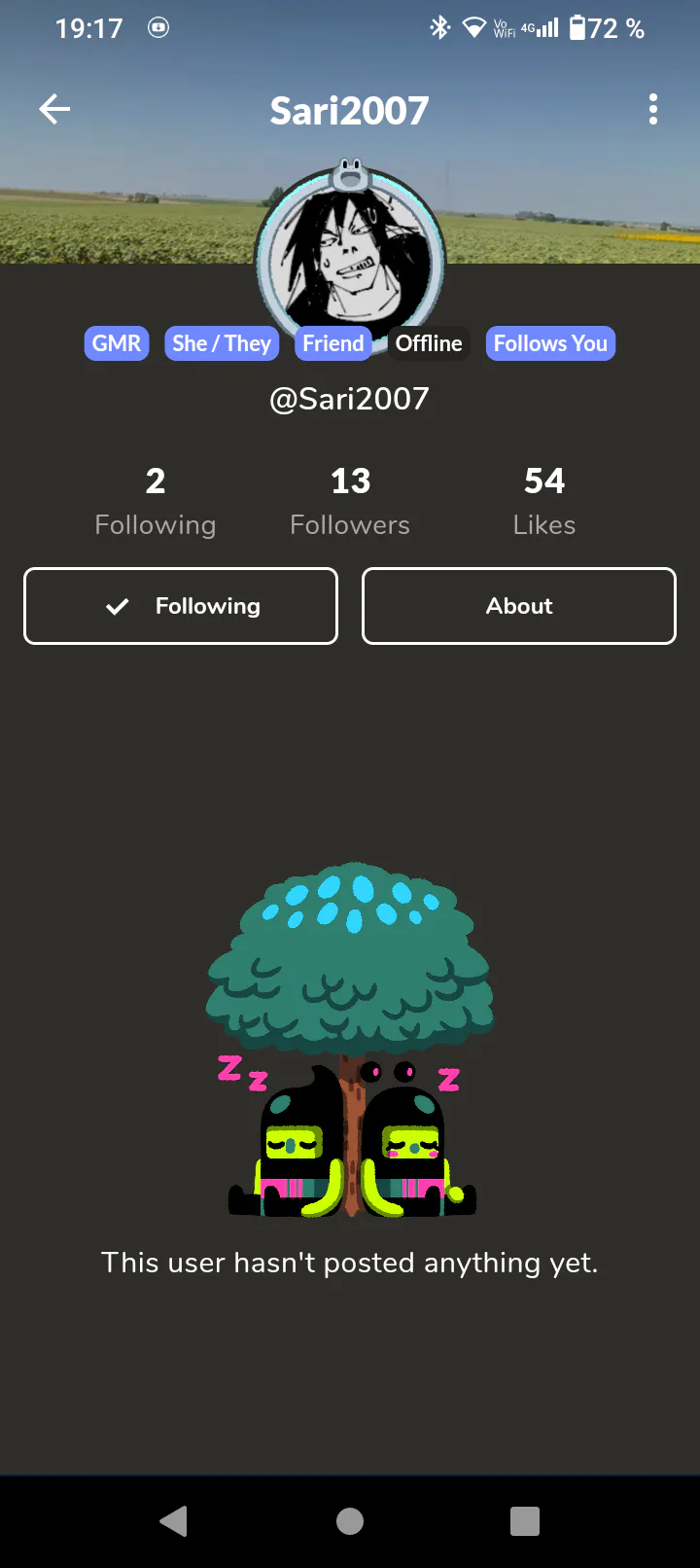The height and width of the screenshot is (1568, 700).
Task: Open the list of 2 Following
Action: (x=156, y=501)
